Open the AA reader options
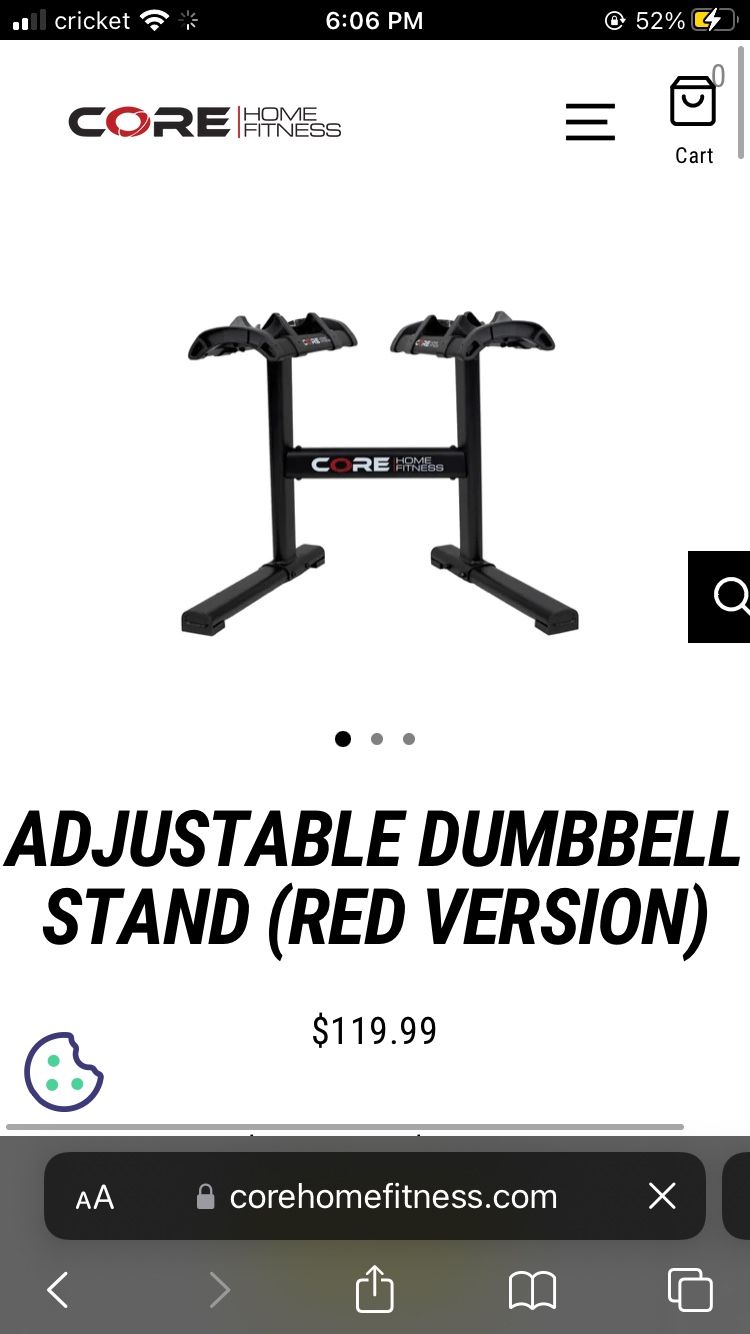Image resolution: width=750 pixels, height=1334 pixels. 95,1197
